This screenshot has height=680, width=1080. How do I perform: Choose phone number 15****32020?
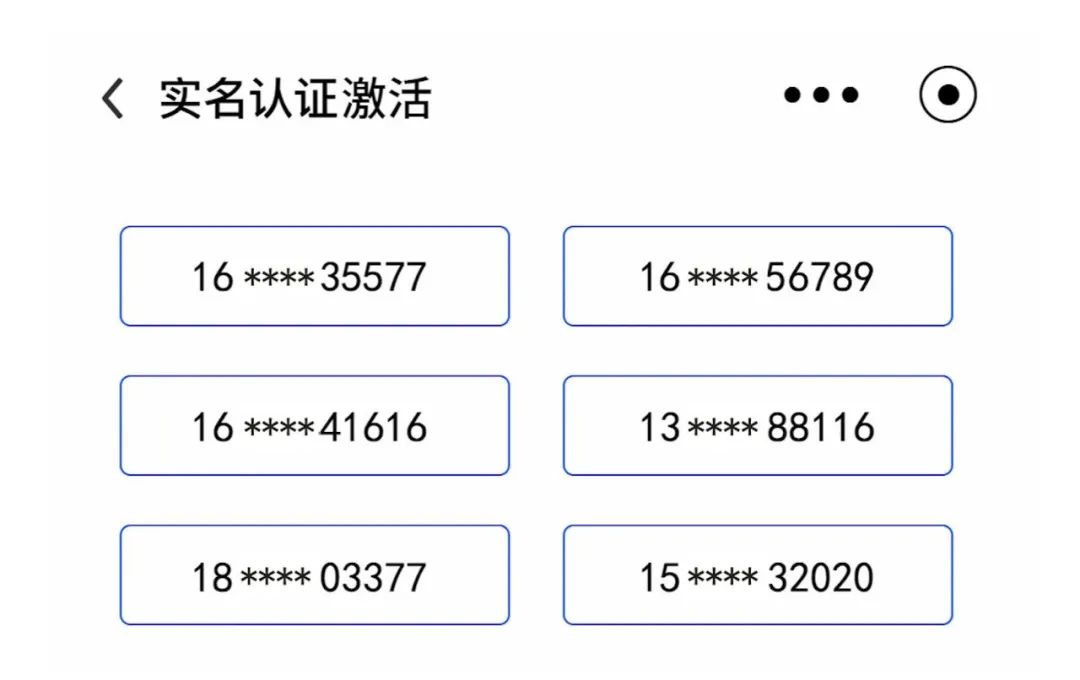tap(757, 576)
